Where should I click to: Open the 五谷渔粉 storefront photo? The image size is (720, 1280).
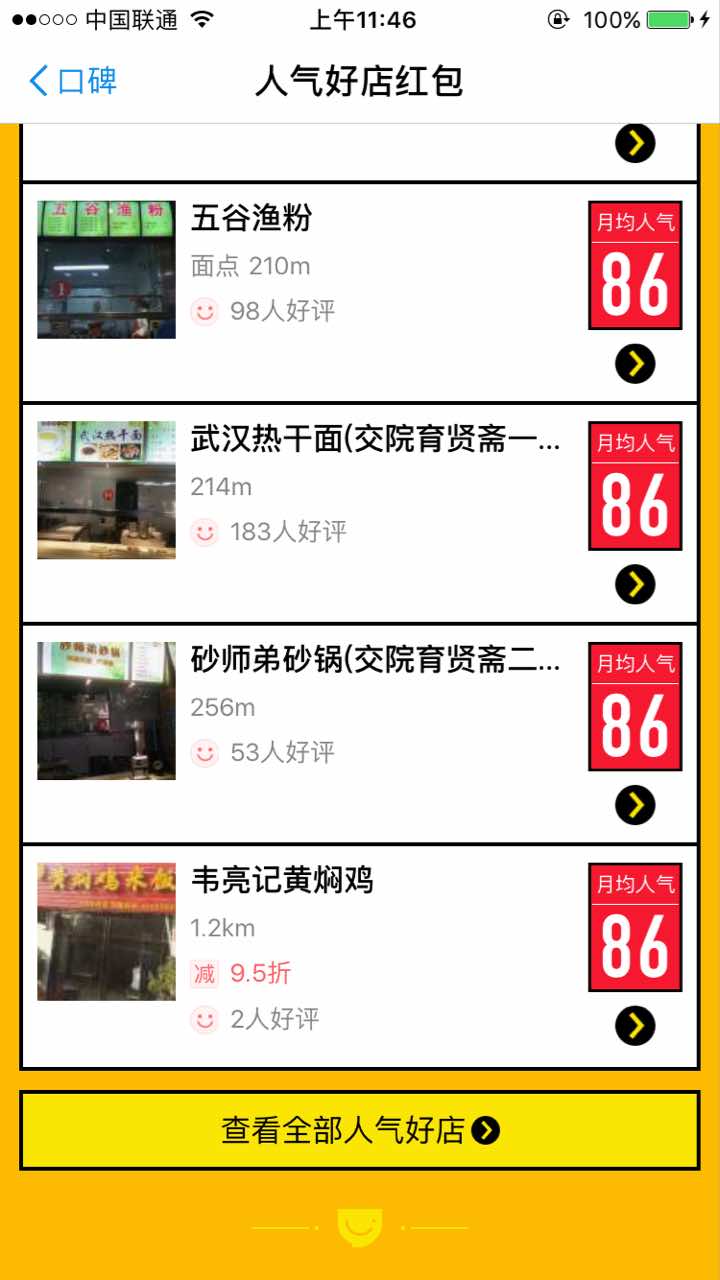click(x=107, y=270)
